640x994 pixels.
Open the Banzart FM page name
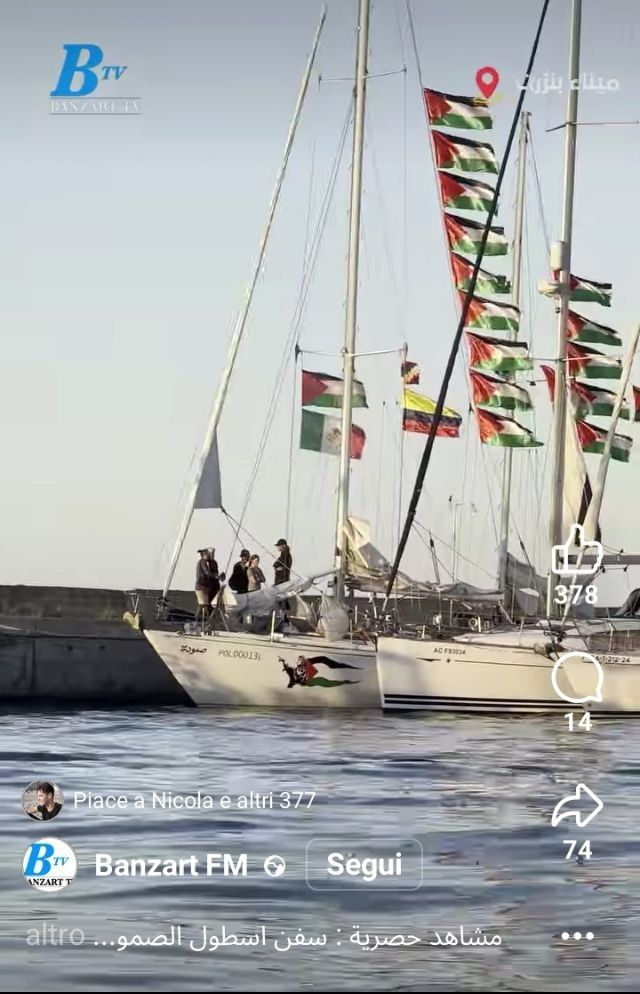point(171,866)
